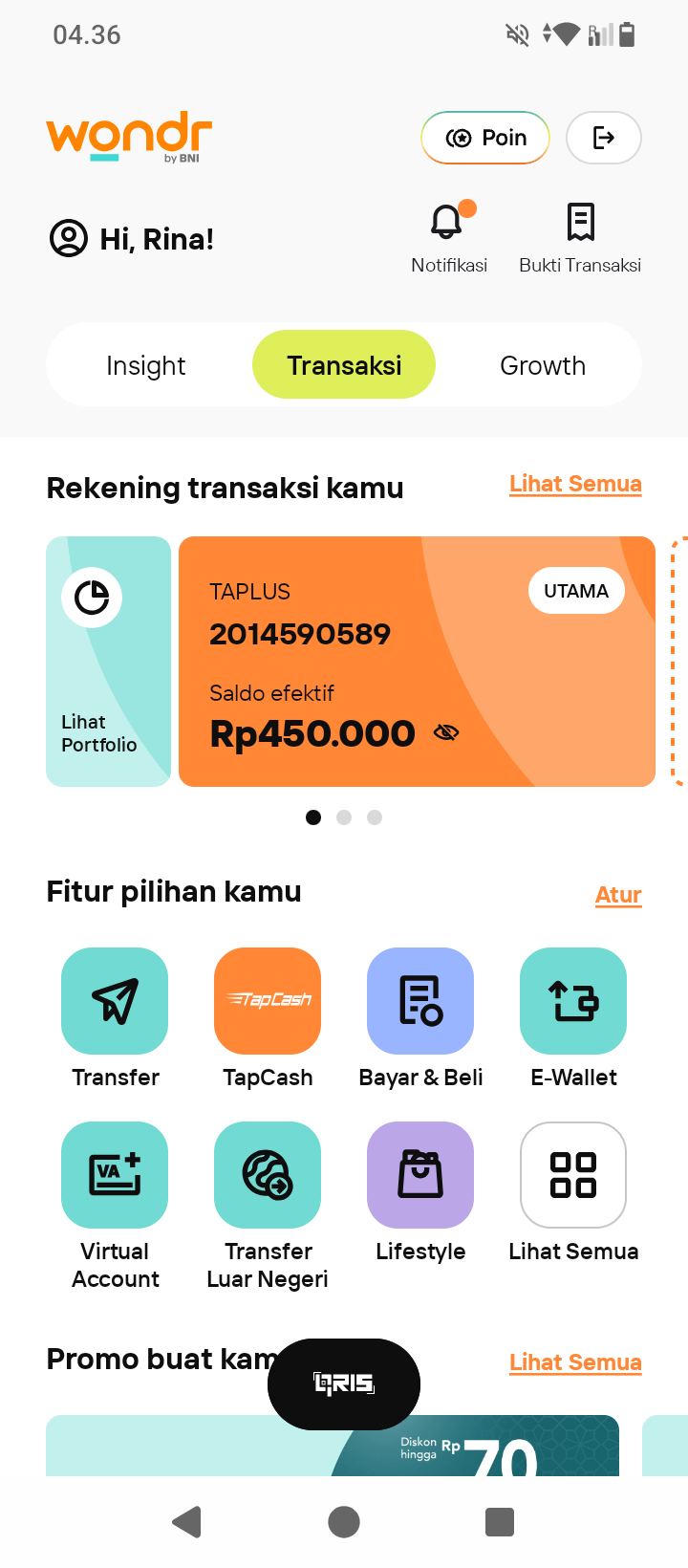Open Transfer Luar Negeri
The height and width of the screenshot is (1568, 688).
click(x=268, y=1207)
